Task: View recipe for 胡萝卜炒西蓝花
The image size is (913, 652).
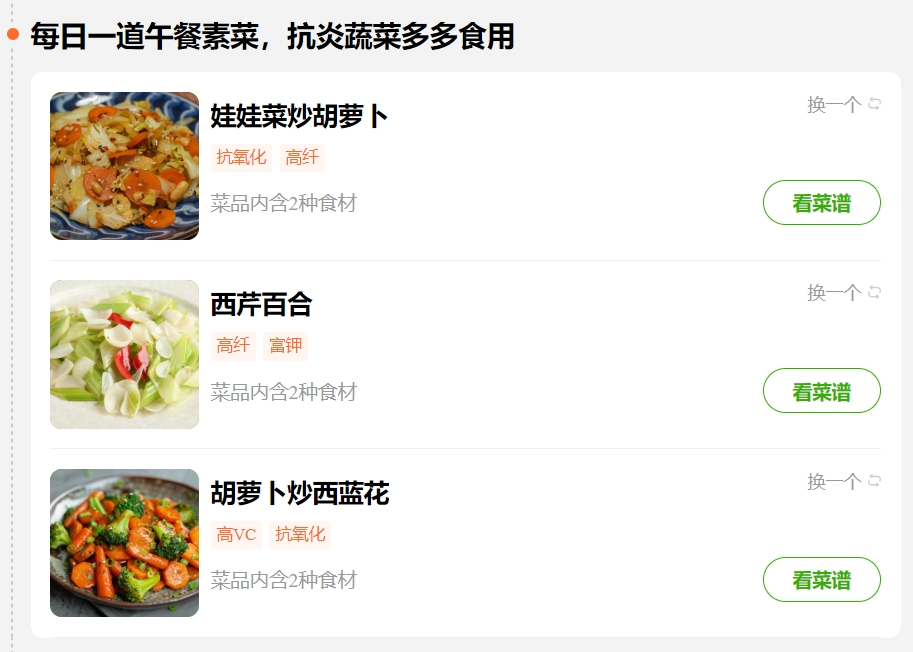Action: (x=821, y=579)
